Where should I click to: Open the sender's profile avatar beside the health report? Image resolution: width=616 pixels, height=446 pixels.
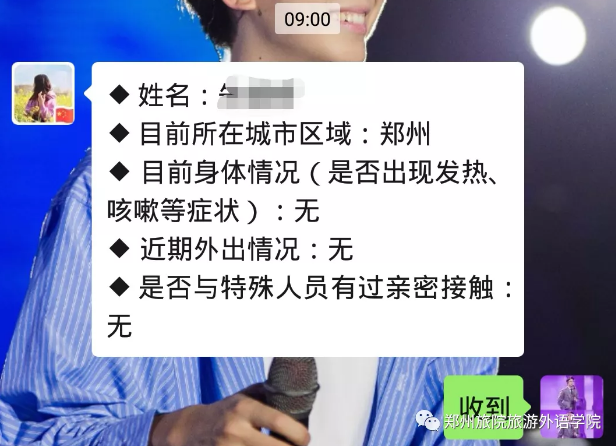43,94
